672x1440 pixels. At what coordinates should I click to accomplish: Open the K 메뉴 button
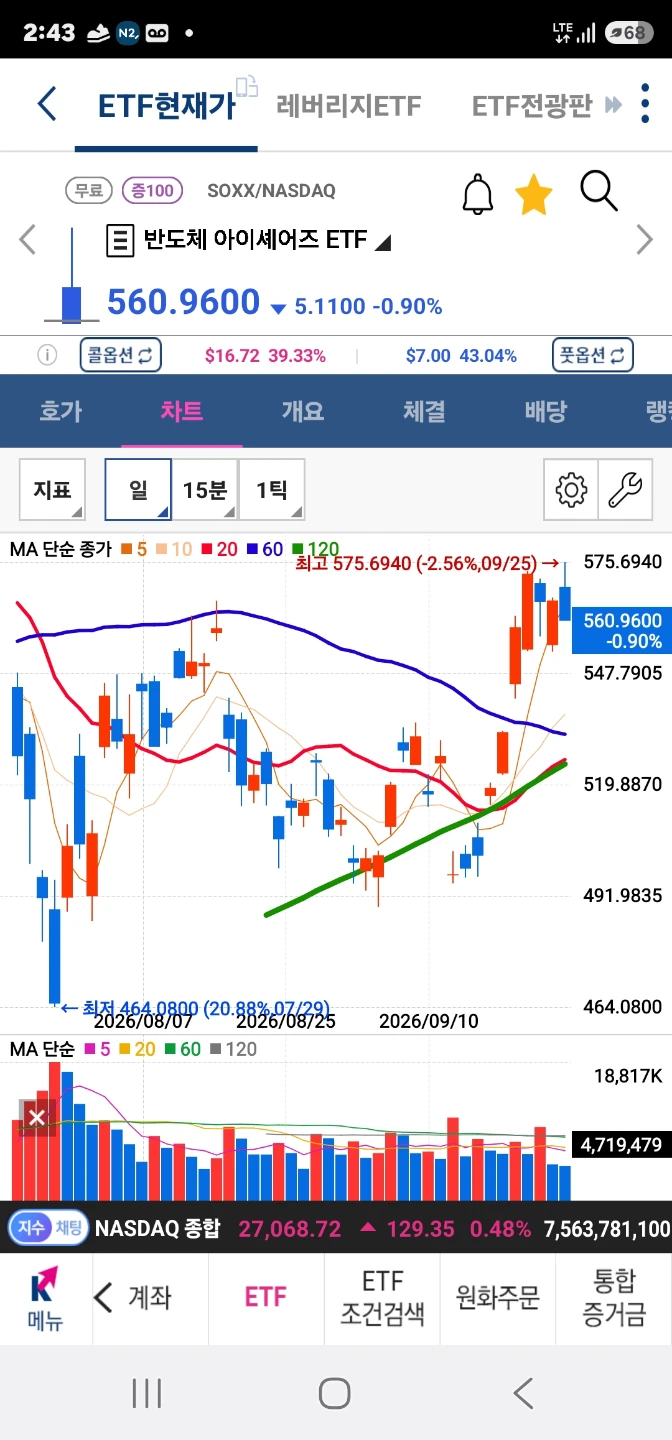point(45,1298)
